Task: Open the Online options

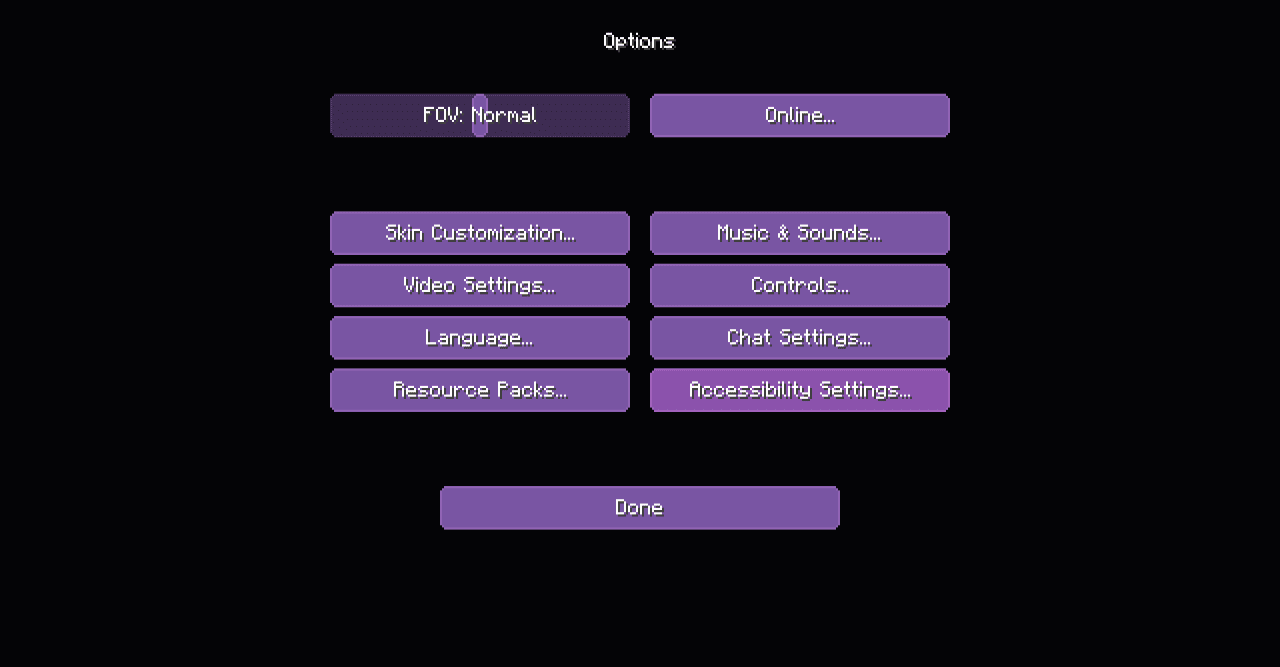Action: pyautogui.click(x=799, y=115)
